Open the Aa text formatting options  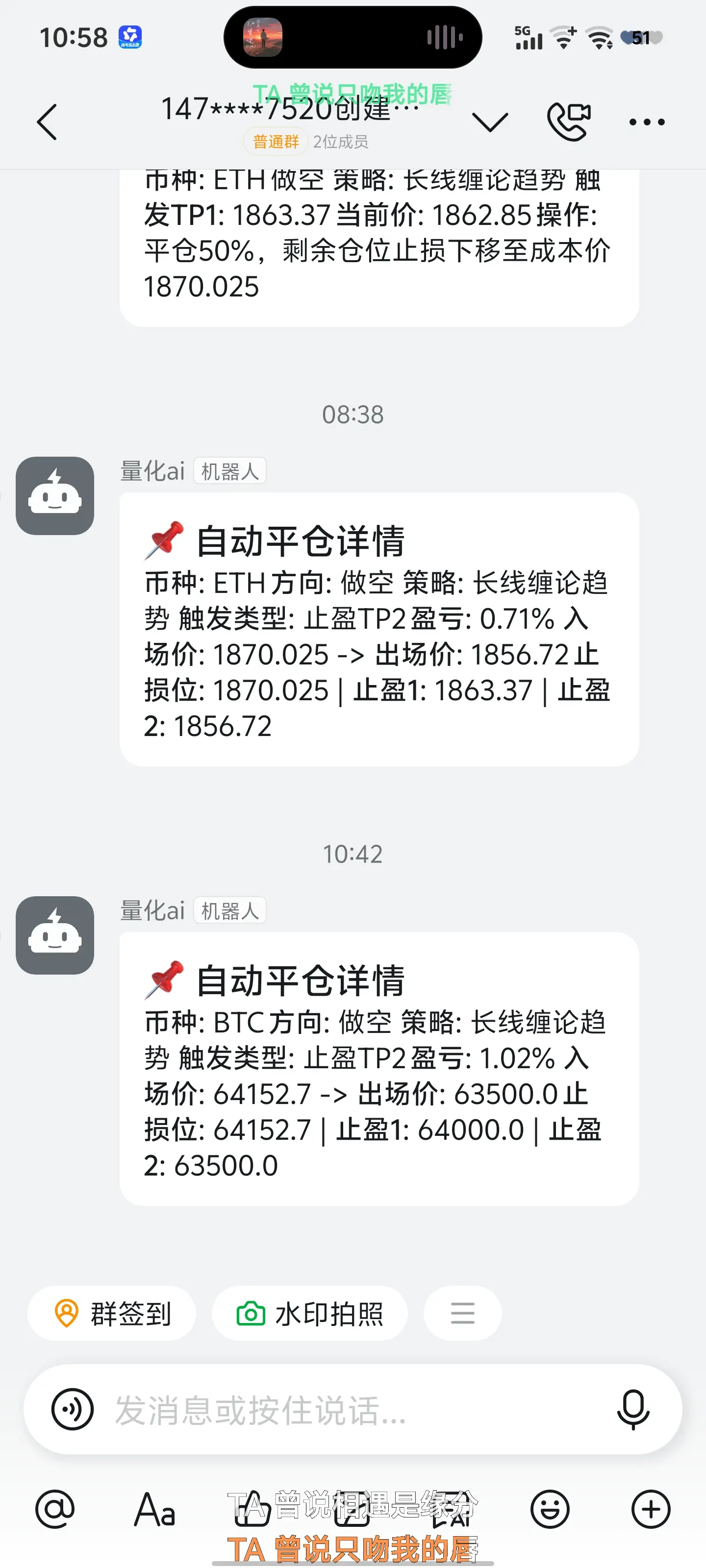coord(155,1509)
